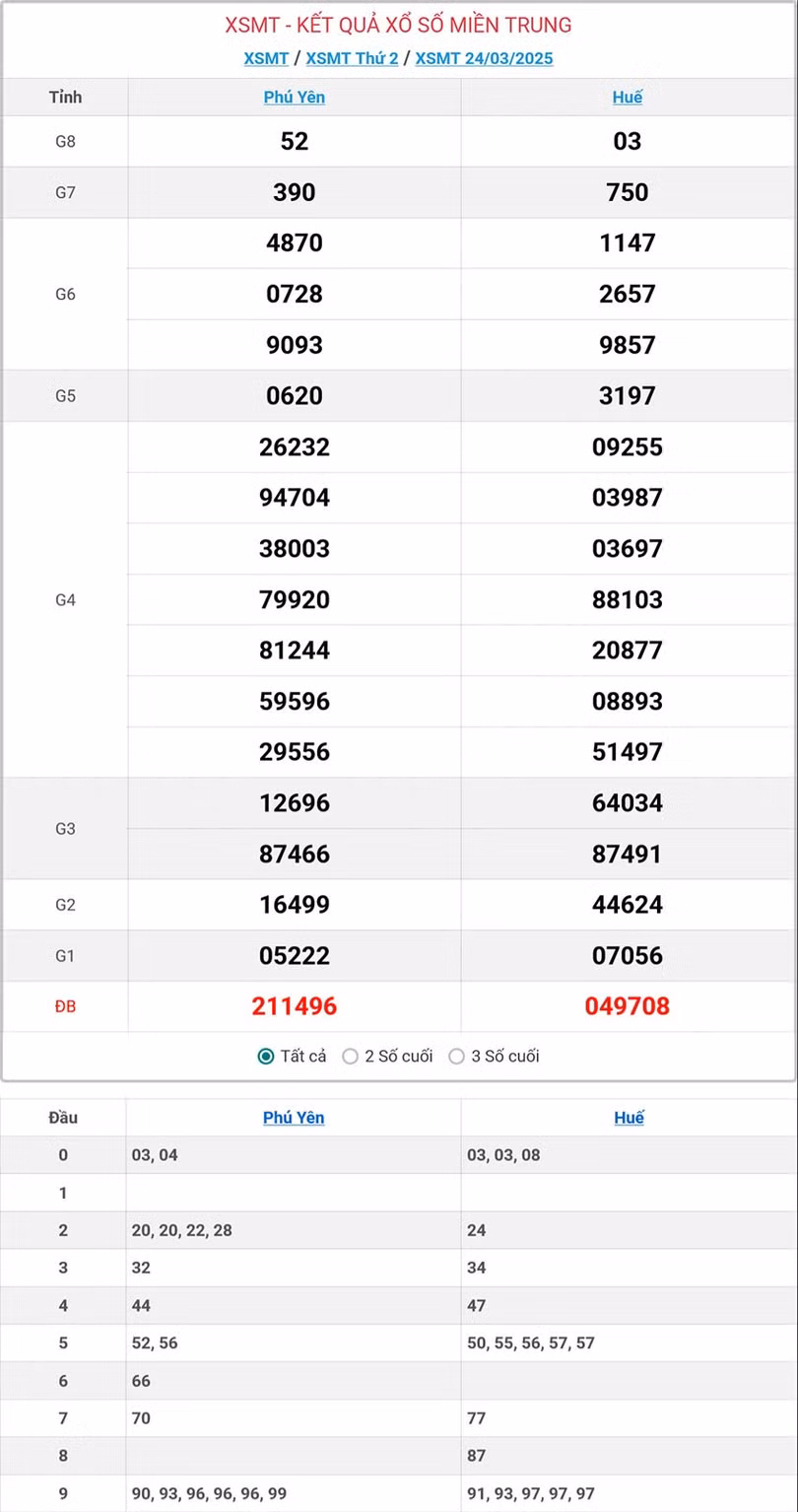Open the XSMT Thứ 2 link

pyautogui.click(x=352, y=58)
